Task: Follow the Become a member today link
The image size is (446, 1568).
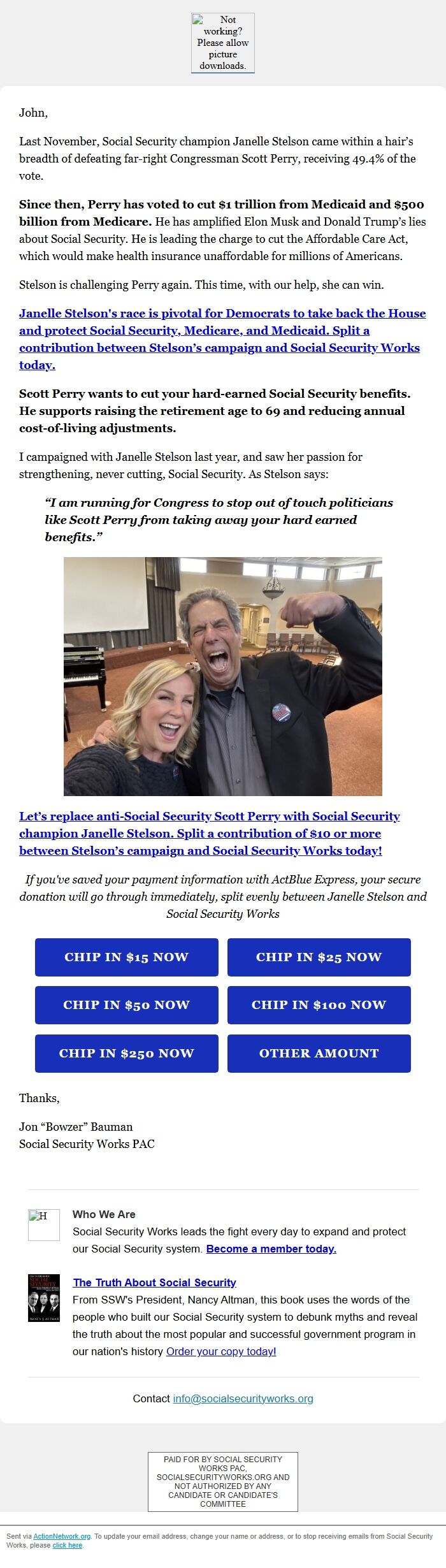Action: (271, 1249)
